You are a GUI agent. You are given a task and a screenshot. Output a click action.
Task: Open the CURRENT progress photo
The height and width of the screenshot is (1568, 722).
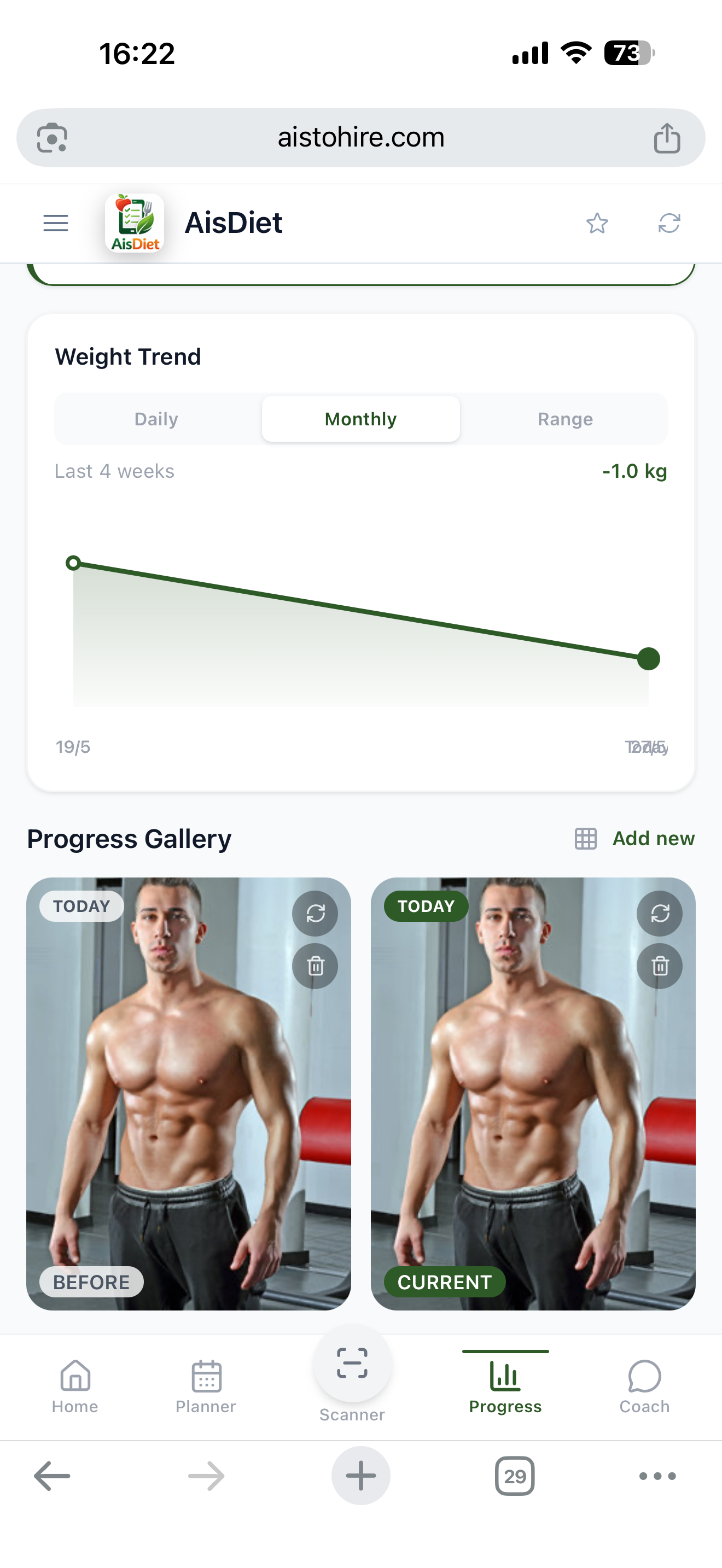click(533, 1094)
